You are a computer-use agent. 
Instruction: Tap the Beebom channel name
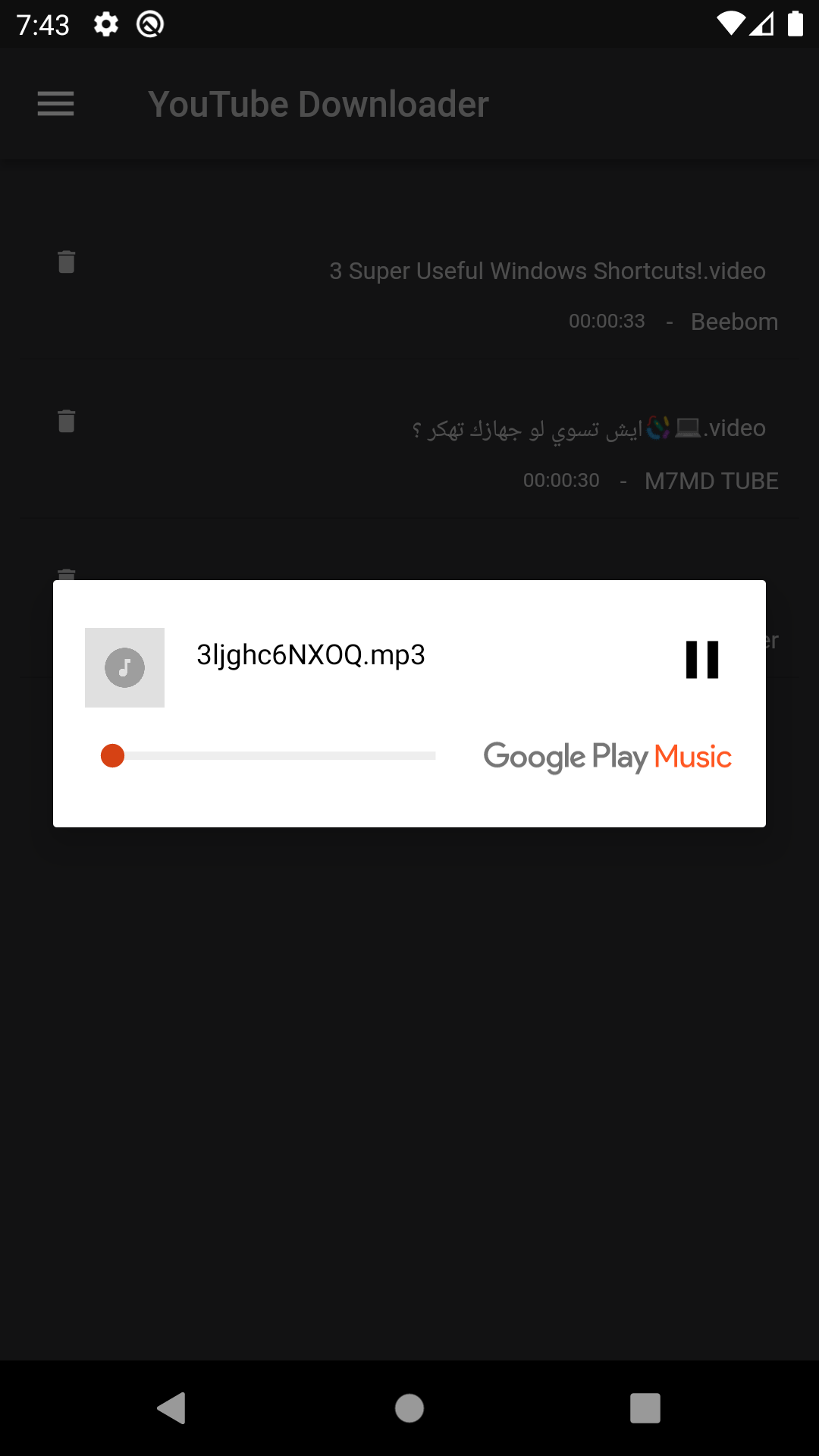click(734, 321)
